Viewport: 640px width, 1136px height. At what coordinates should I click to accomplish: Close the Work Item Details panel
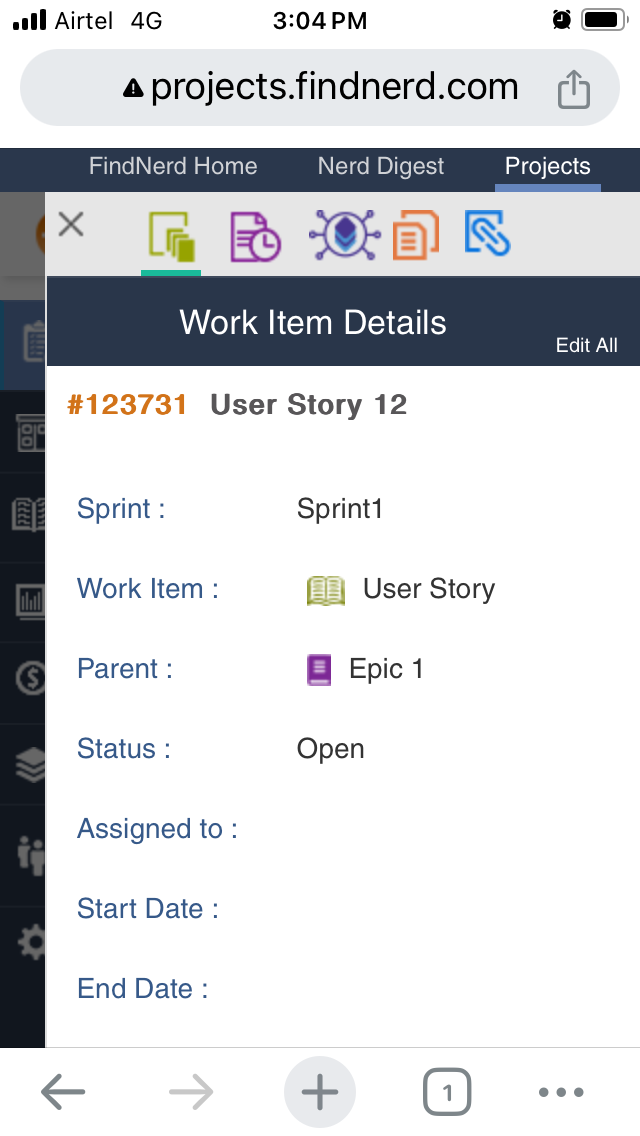[x=71, y=225]
